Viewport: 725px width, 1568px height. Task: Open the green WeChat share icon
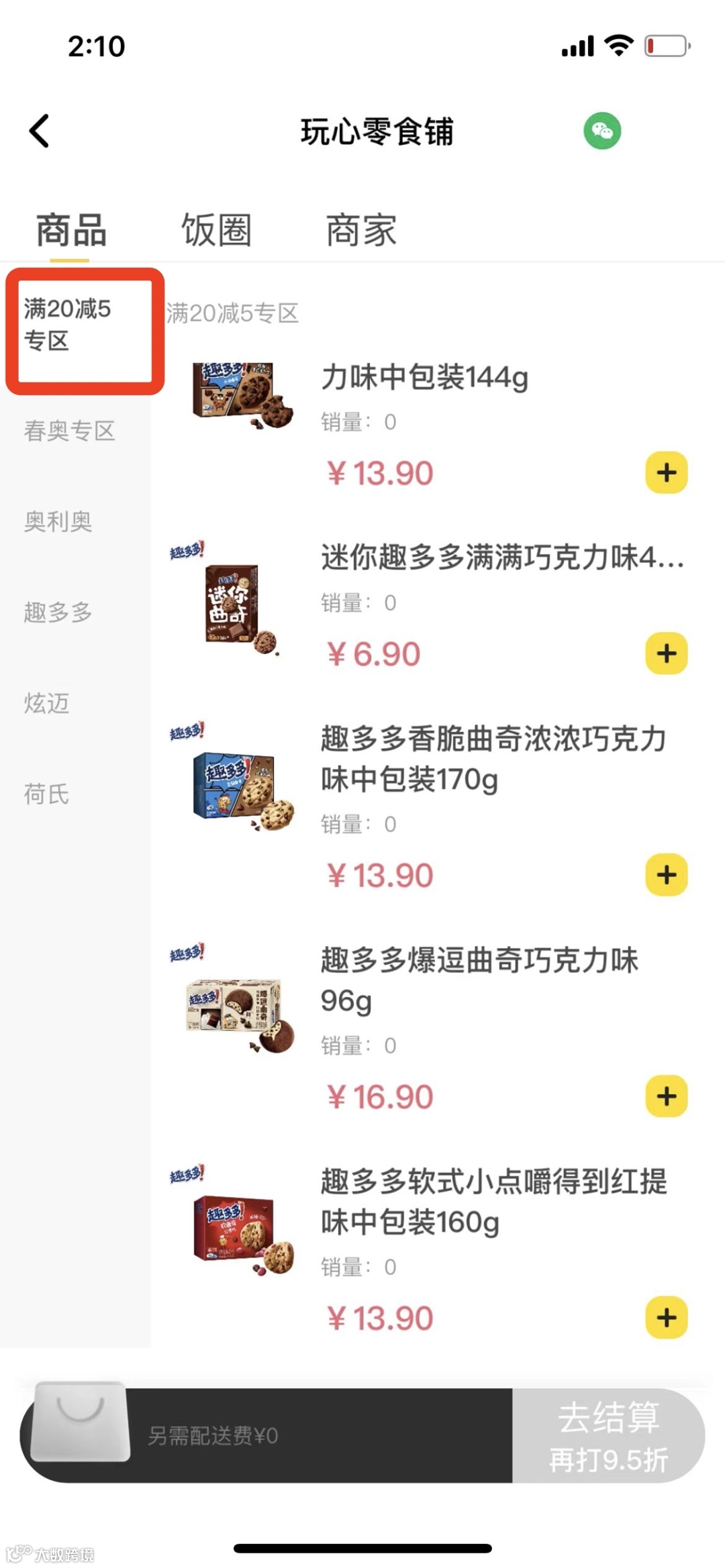pyautogui.click(x=602, y=131)
